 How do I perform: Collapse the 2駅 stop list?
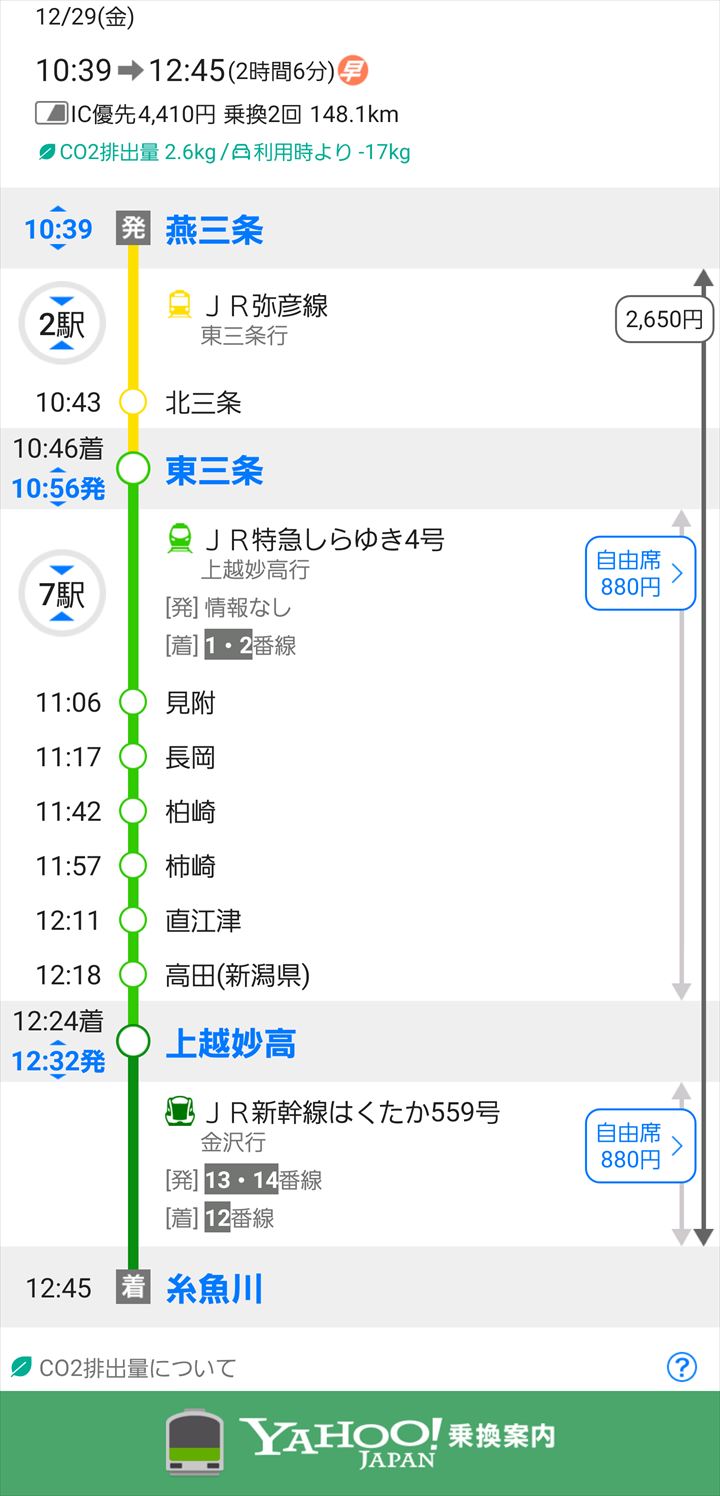[x=62, y=323]
